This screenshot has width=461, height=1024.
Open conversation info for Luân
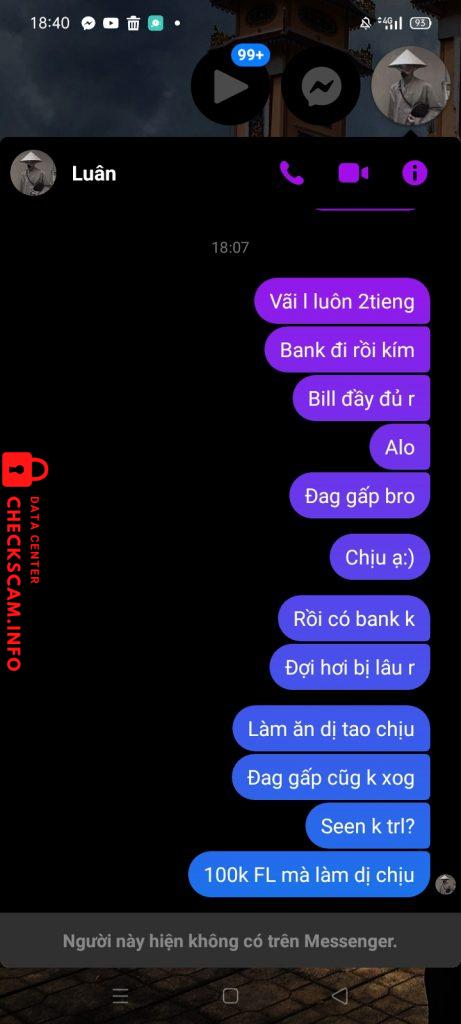coord(415,173)
